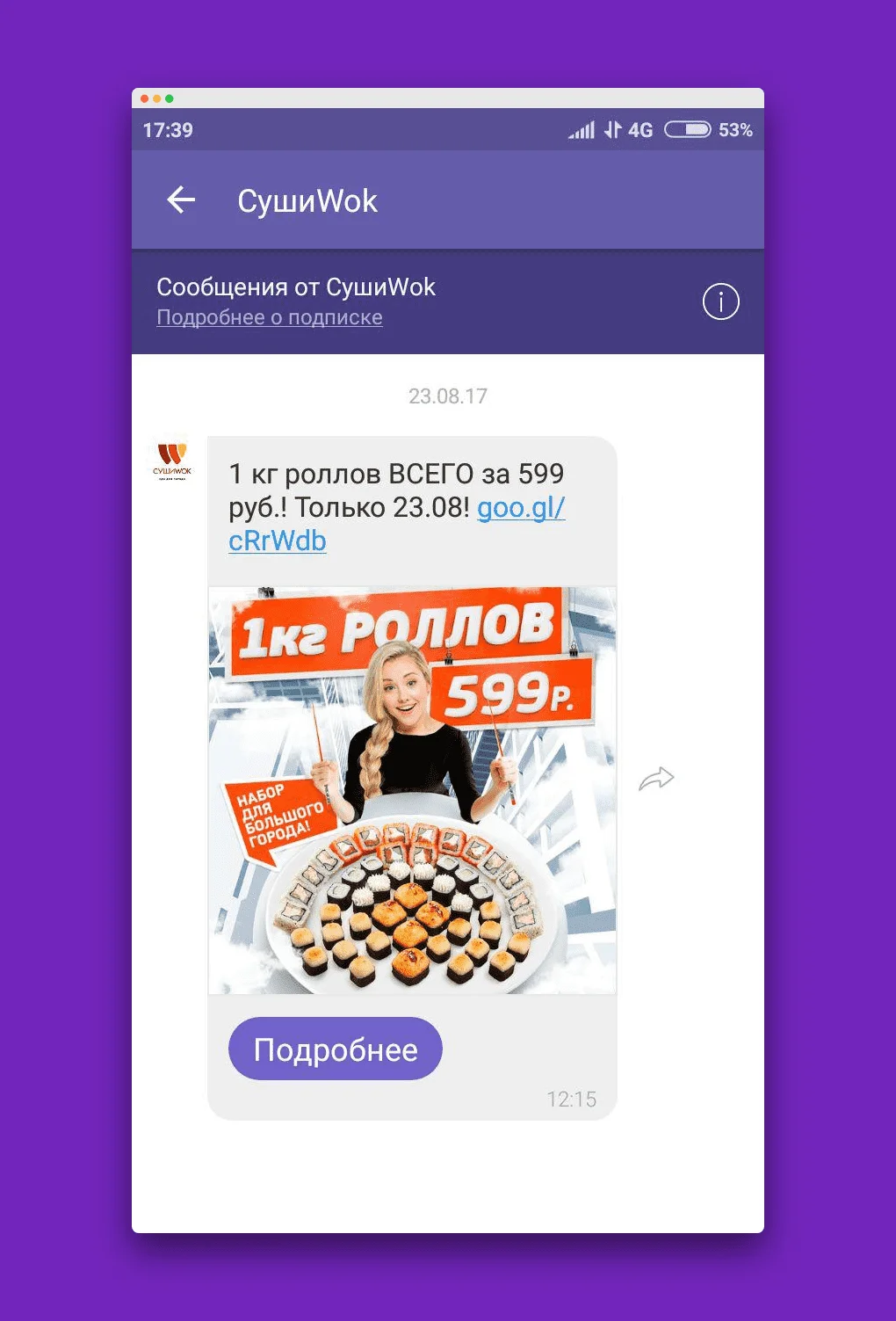
Task: Forward the message with the arrow icon
Action: point(656,779)
